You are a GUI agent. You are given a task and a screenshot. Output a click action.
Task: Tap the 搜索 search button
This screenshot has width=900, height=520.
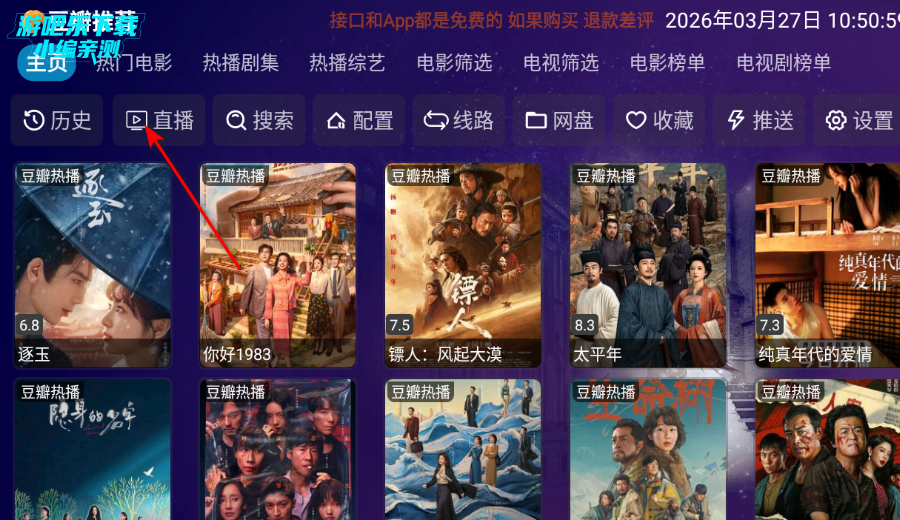click(x=259, y=121)
